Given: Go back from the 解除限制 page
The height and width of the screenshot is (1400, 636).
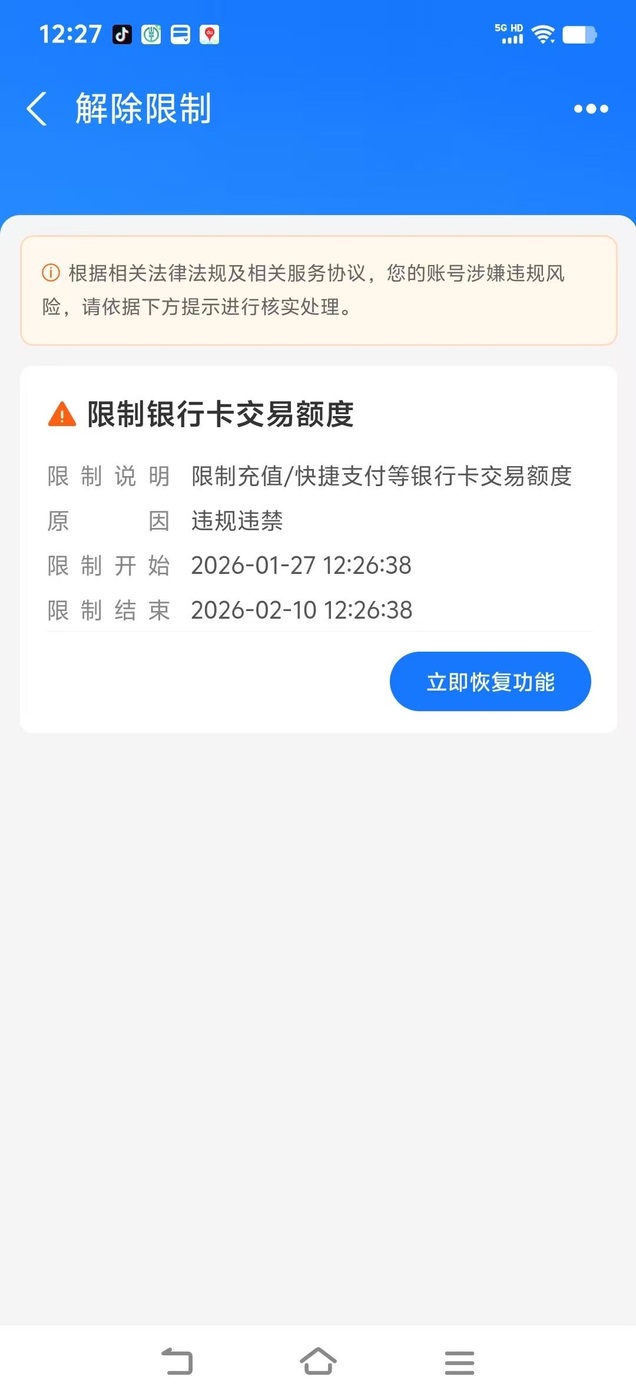Looking at the screenshot, I should [x=37, y=109].
